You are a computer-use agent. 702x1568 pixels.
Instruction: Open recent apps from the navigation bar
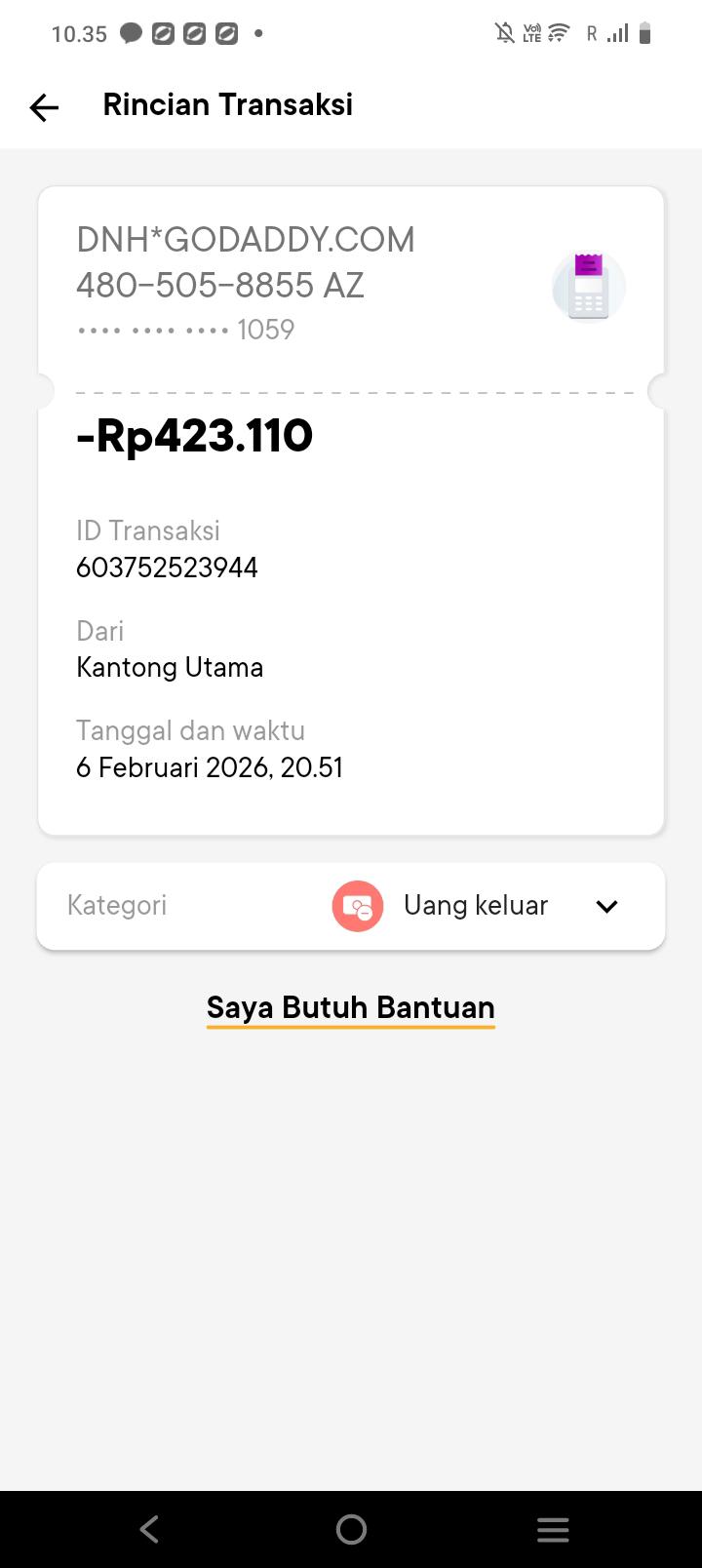553,1529
